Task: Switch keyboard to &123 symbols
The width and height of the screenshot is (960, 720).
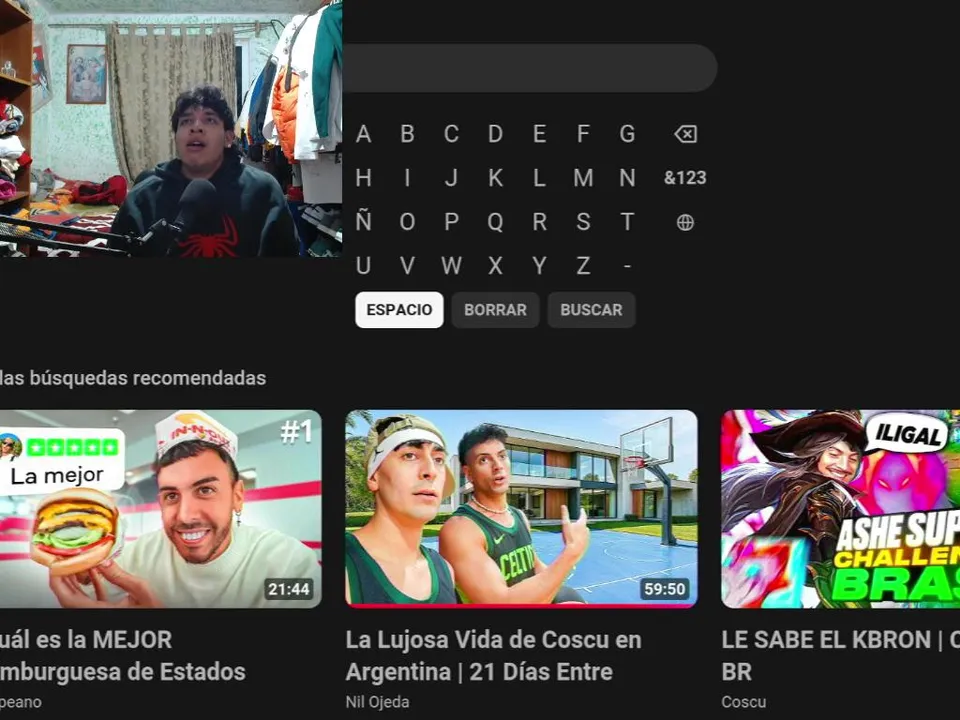Action: point(685,178)
